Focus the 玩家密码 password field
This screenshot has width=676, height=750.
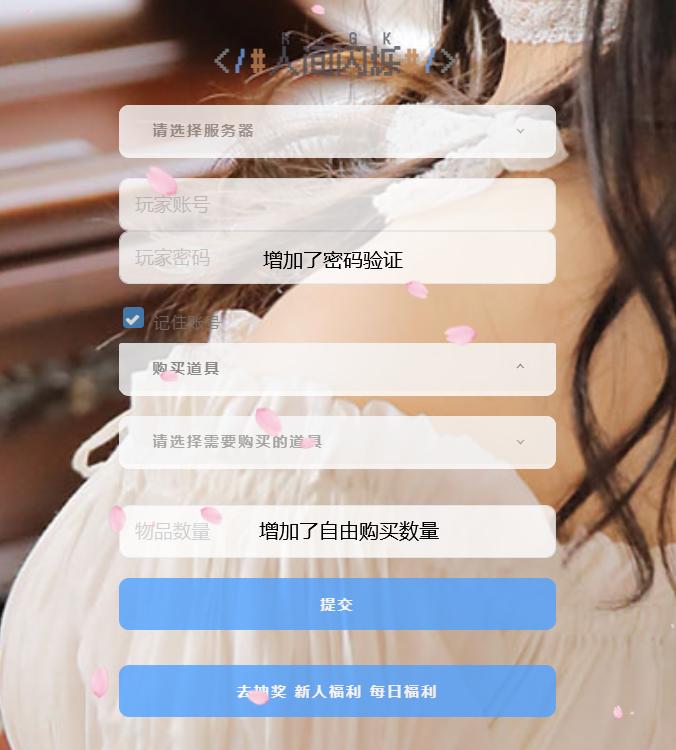(x=337, y=258)
